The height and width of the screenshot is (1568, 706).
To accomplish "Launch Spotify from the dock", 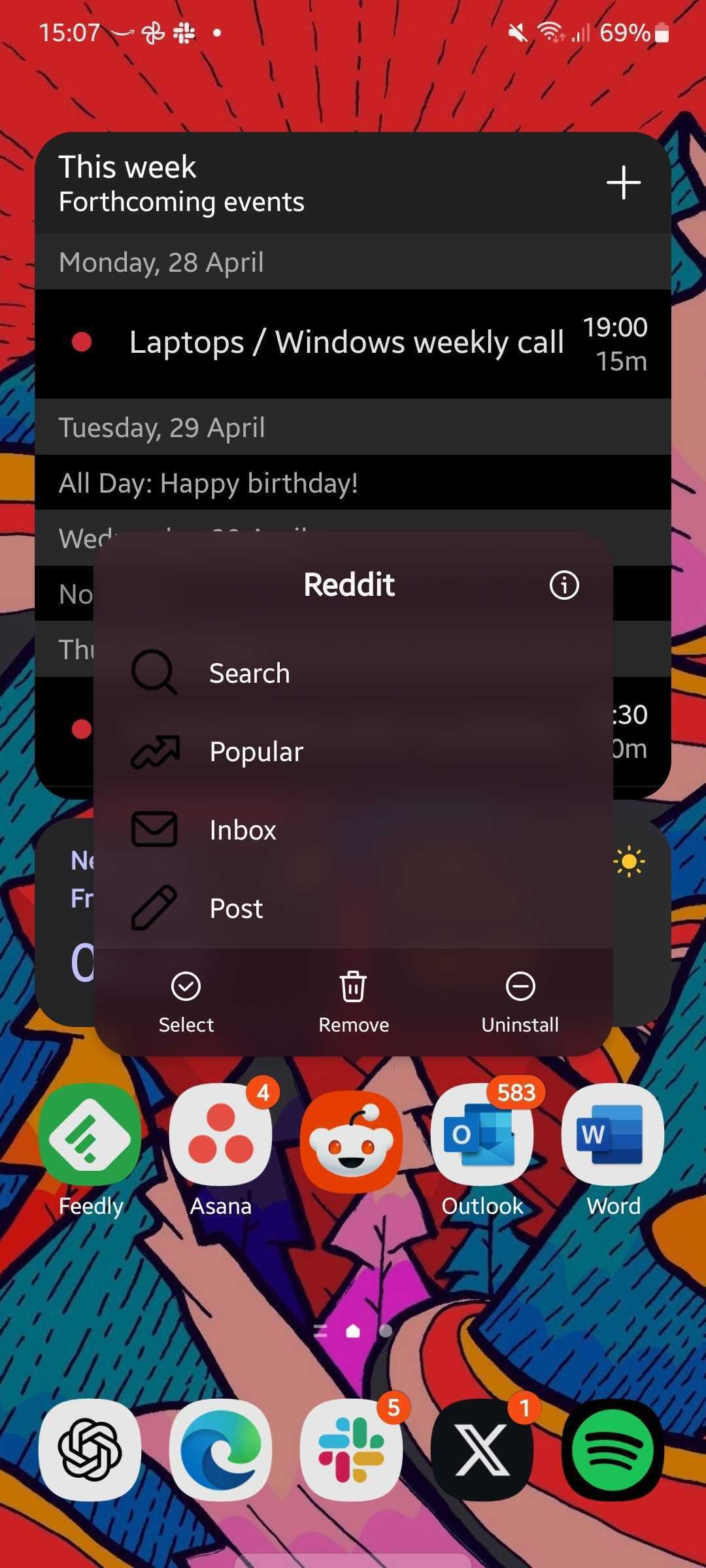I will [613, 1450].
